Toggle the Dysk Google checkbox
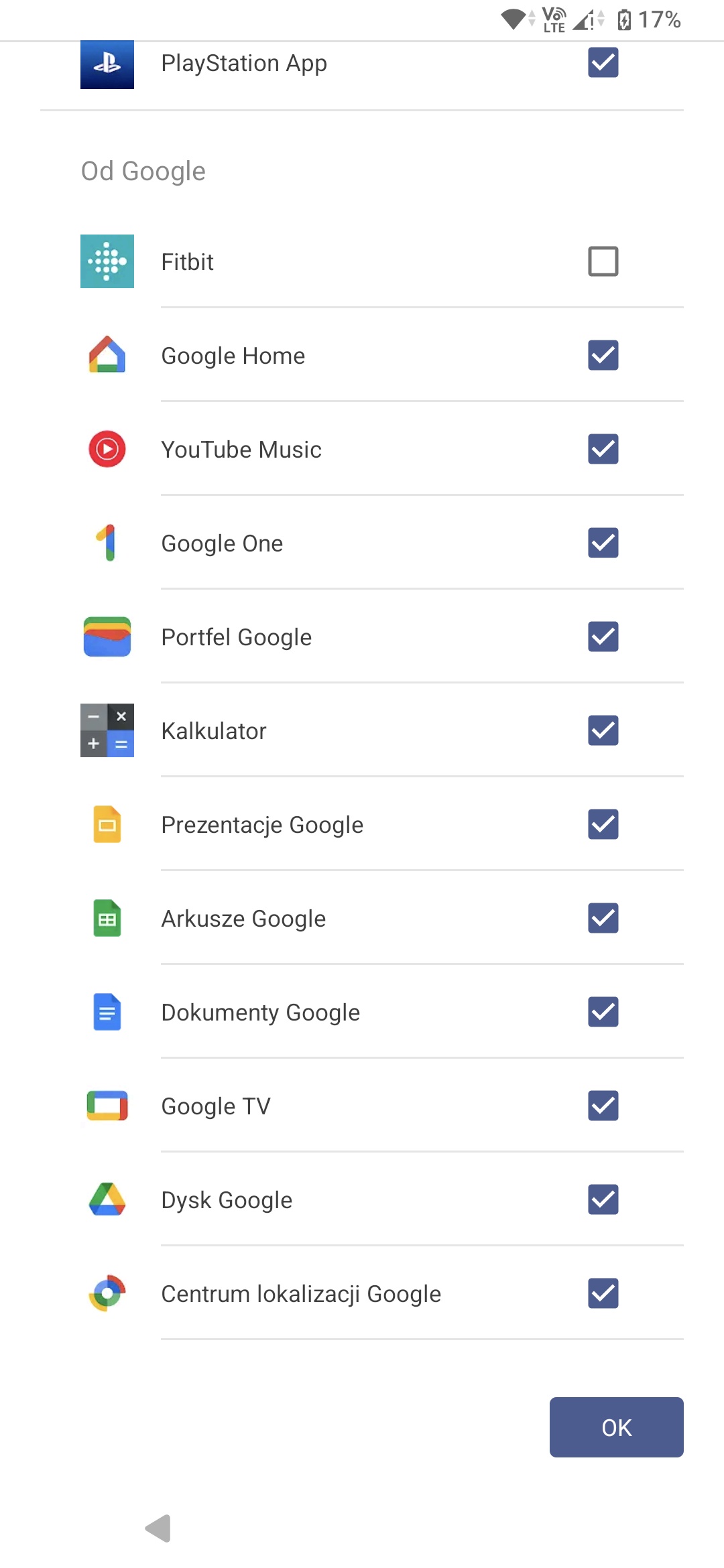 603,1199
